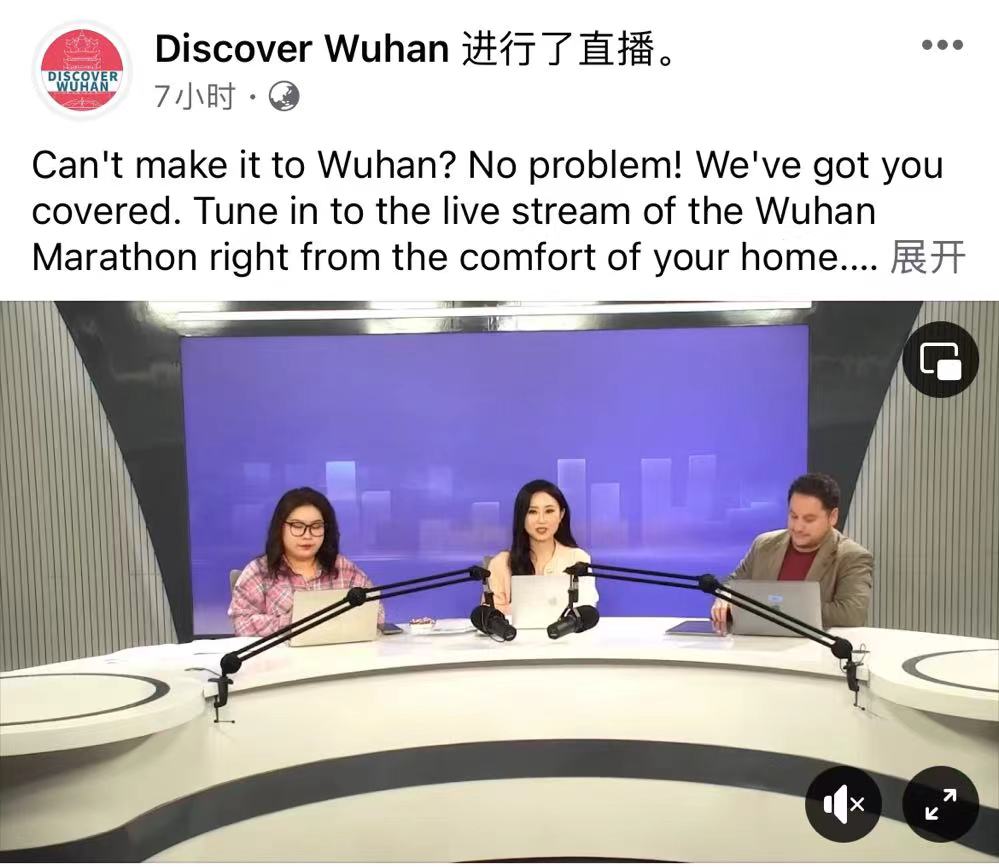Unmute the live stream audio
The height and width of the screenshot is (867, 999).
pos(843,803)
